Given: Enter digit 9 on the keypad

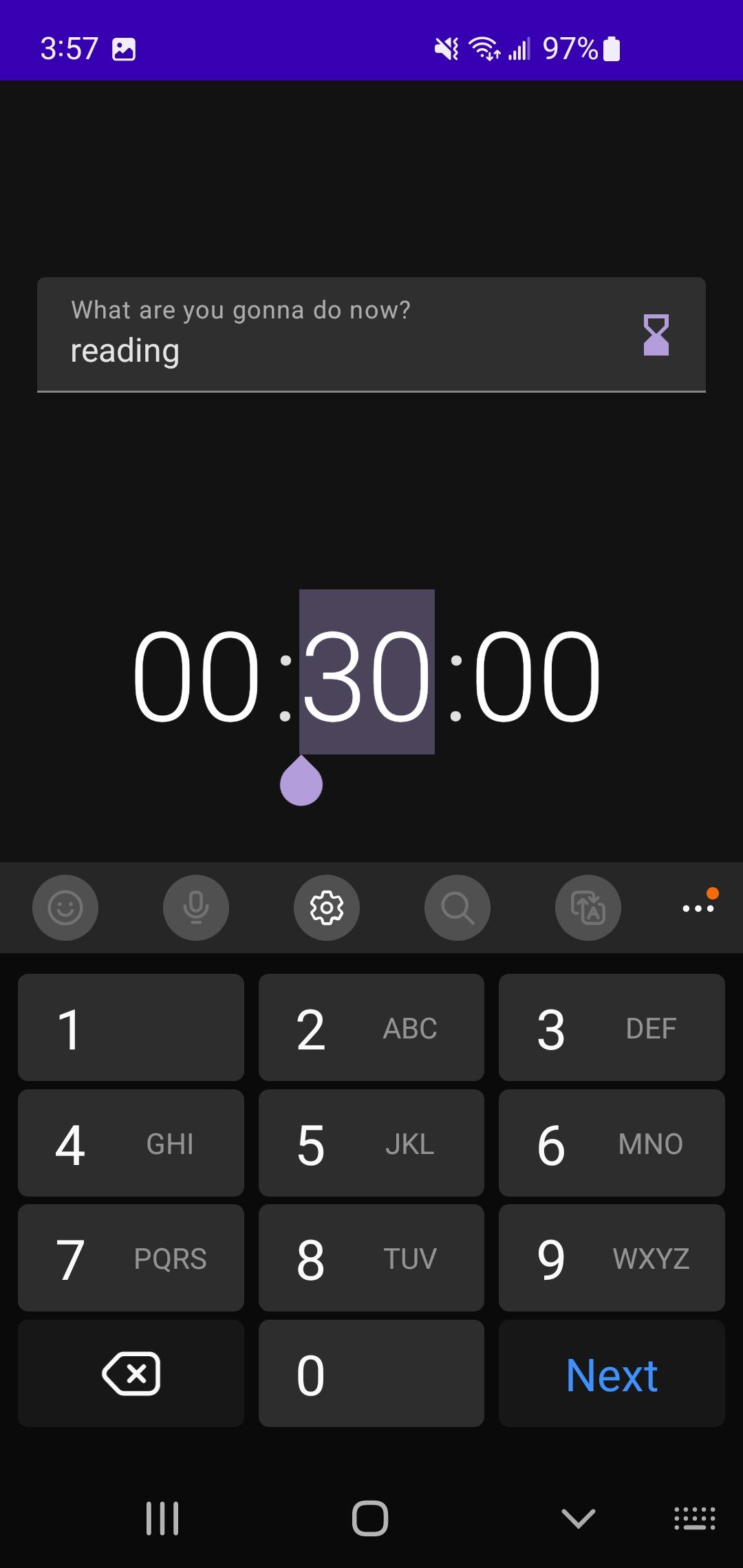Looking at the screenshot, I should (x=612, y=1259).
